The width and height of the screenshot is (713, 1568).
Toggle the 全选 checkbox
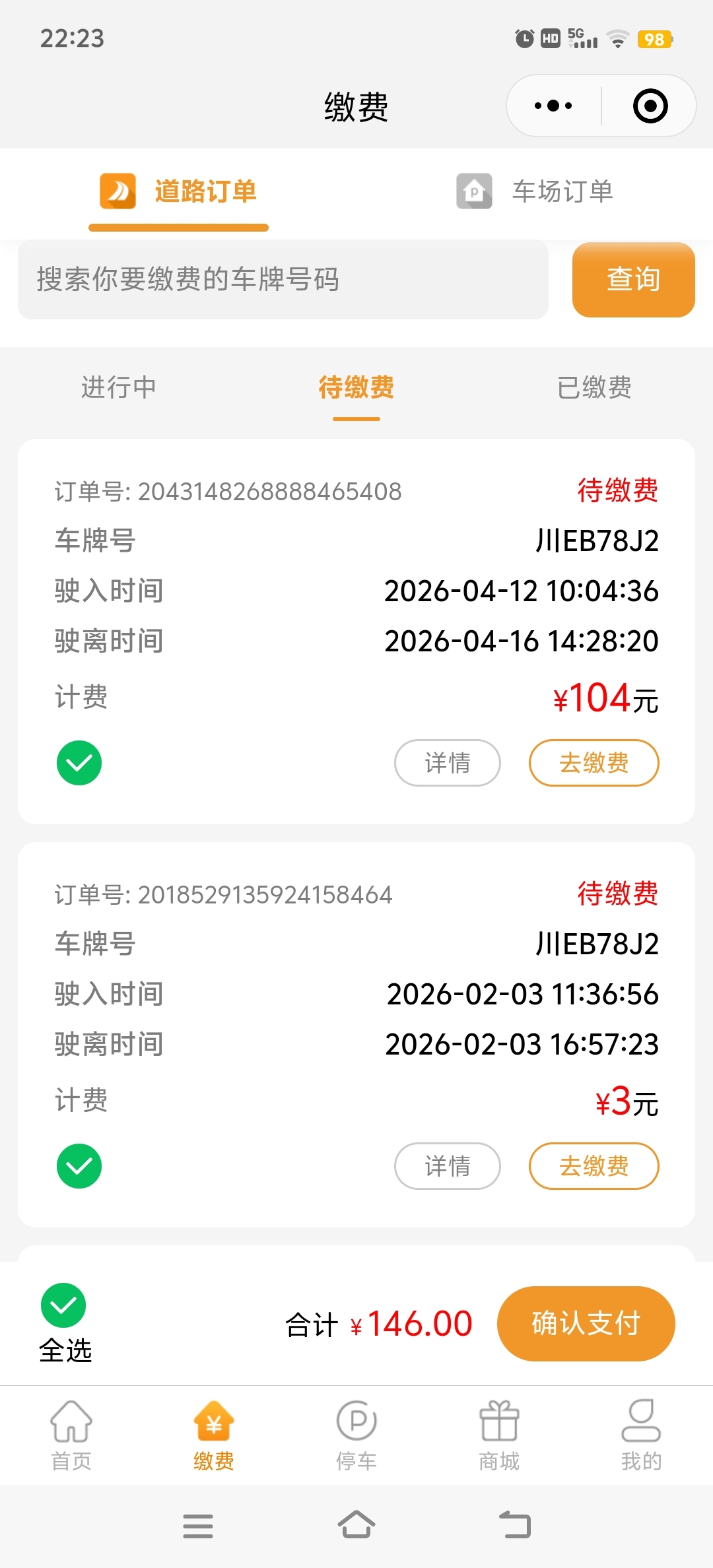(x=63, y=1305)
